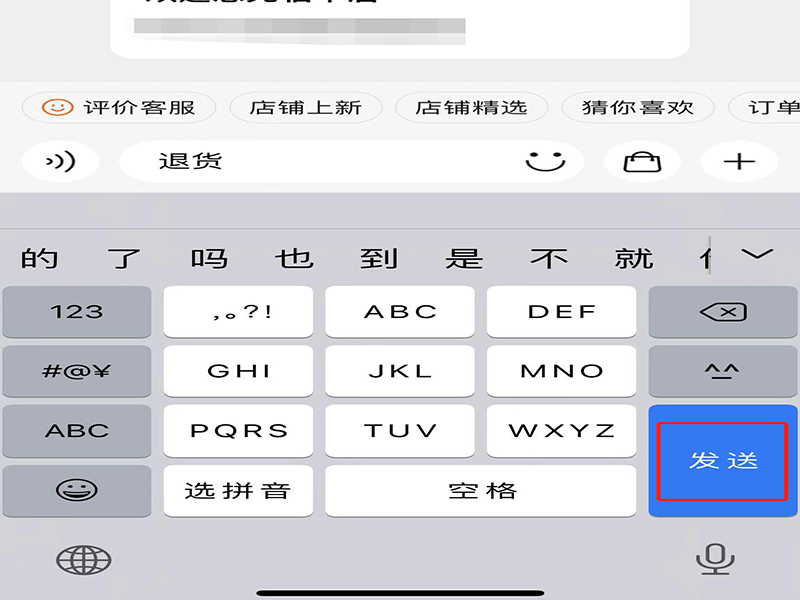Open the shopping bag icon
Screen dimensions: 800x600
pyautogui.click(x=642, y=161)
